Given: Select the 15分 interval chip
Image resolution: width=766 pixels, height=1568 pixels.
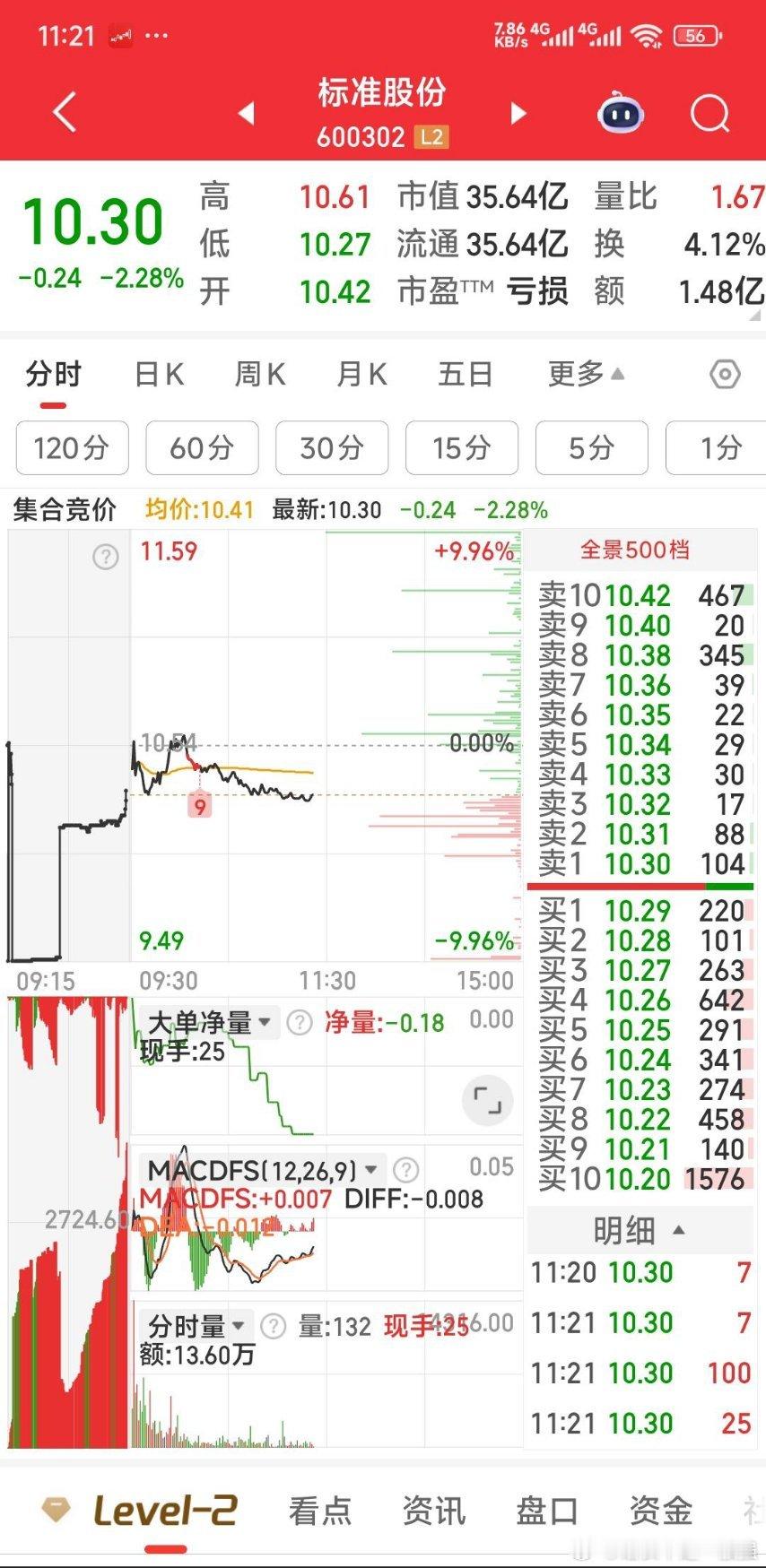Looking at the screenshot, I should (x=462, y=447).
